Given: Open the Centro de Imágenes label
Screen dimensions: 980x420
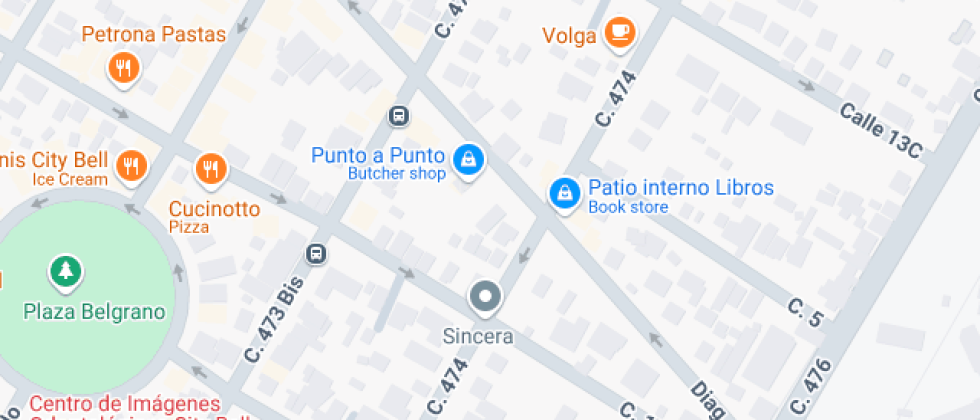Looking at the screenshot, I should pos(125,404).
